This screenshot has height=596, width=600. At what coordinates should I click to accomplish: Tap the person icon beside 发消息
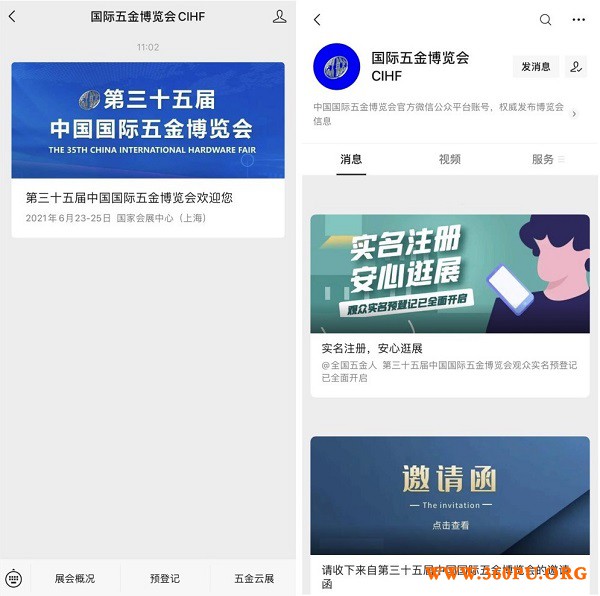coord(576,67)
